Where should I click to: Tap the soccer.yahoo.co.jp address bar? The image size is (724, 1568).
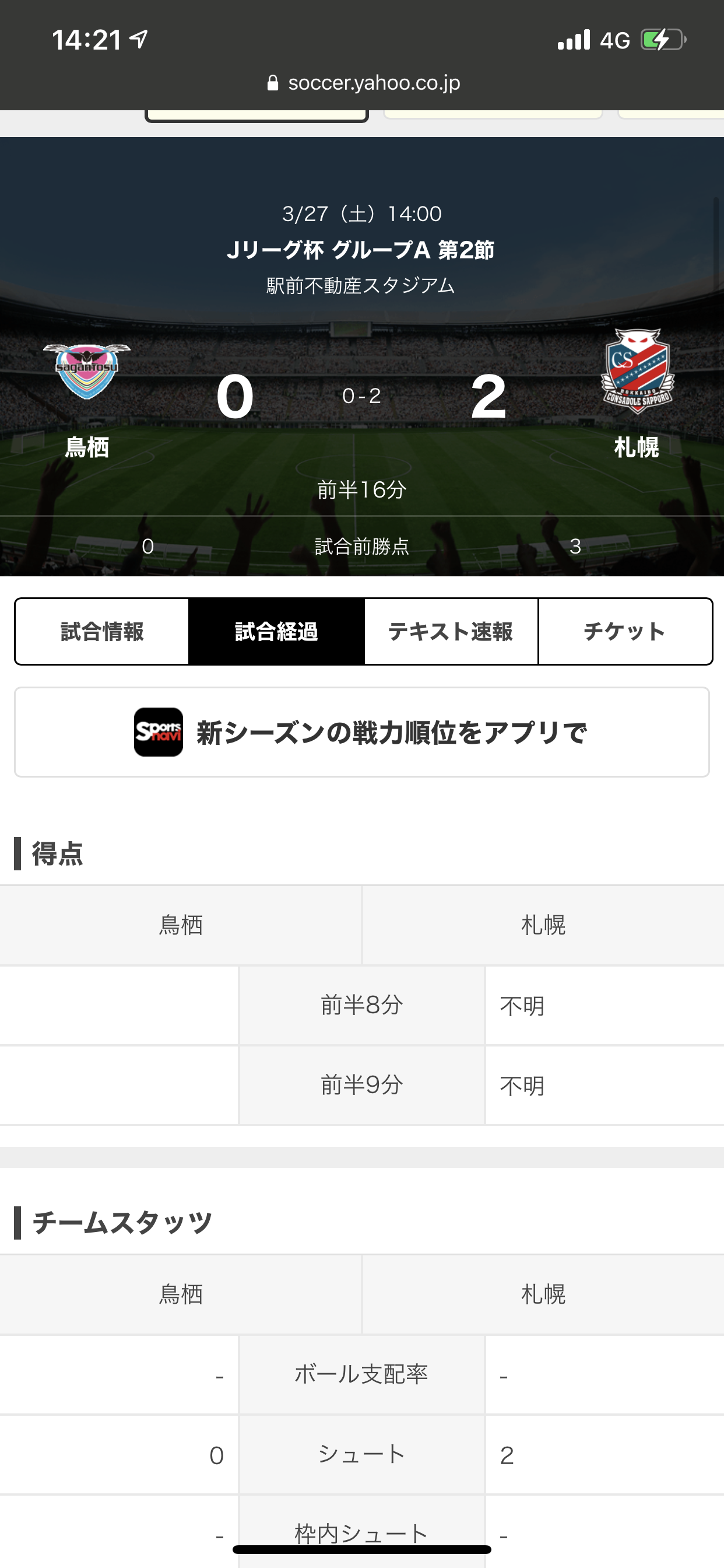(363, 83)
